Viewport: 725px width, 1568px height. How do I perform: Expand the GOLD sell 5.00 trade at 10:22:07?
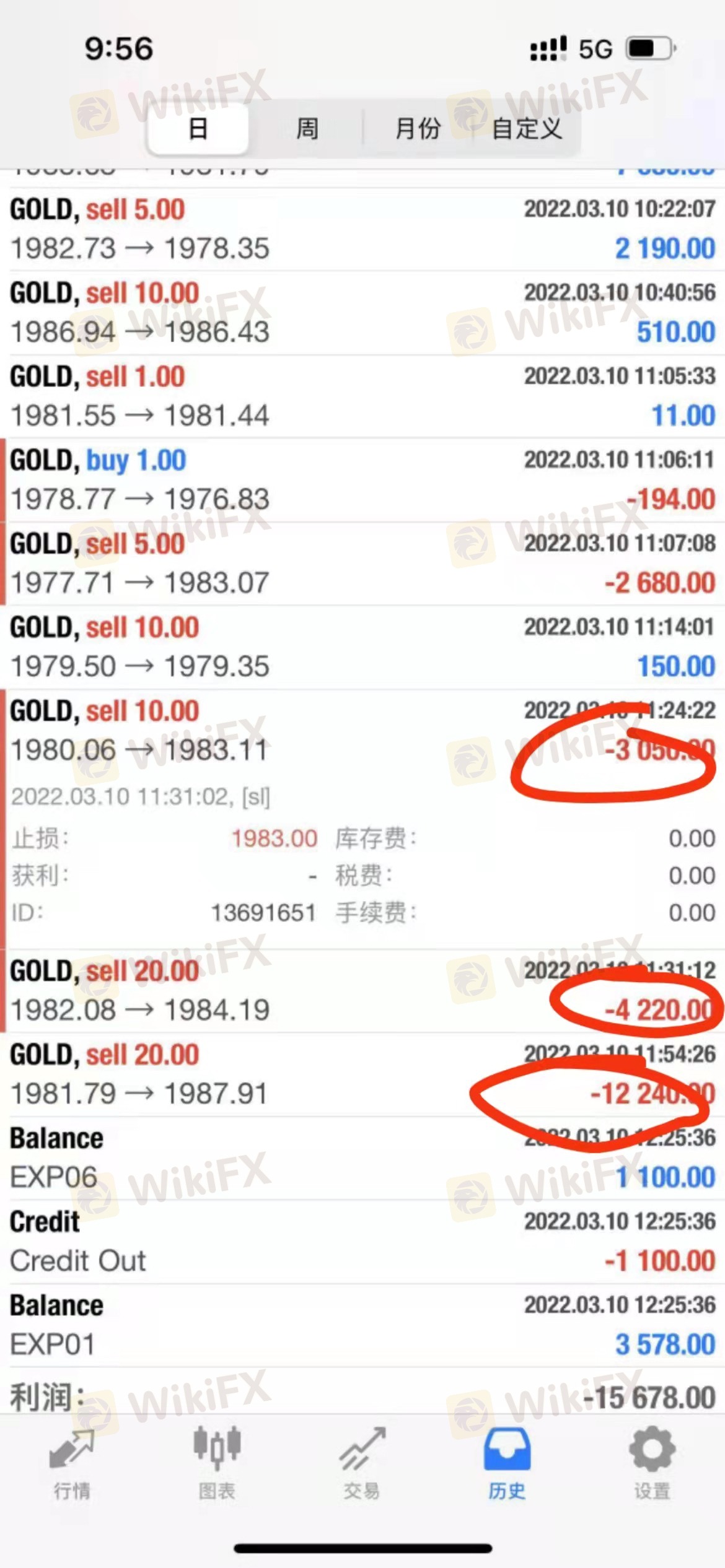click(362, 229)
